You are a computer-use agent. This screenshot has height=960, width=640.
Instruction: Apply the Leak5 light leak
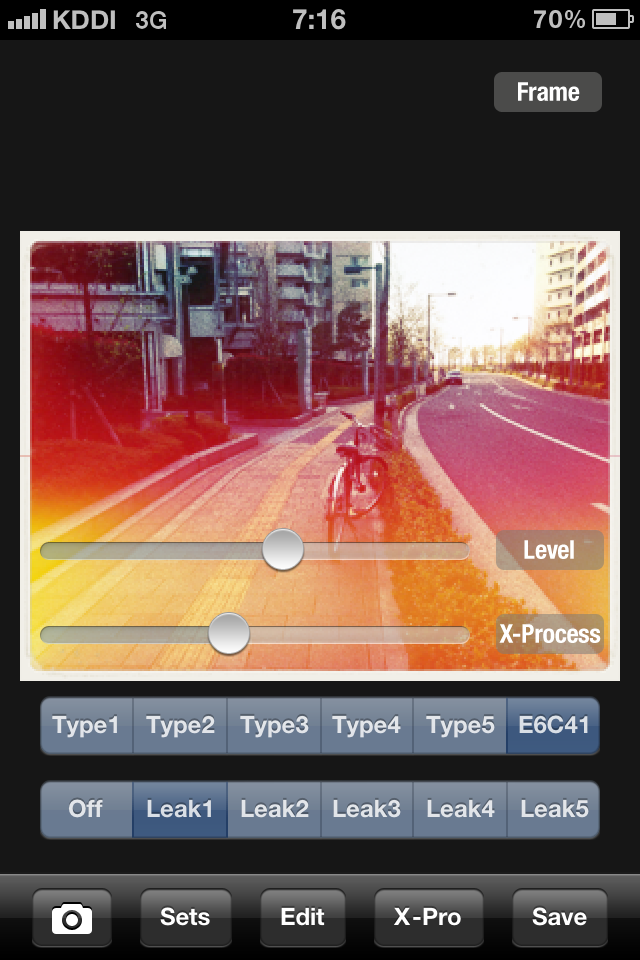click(x=554, y=809)
